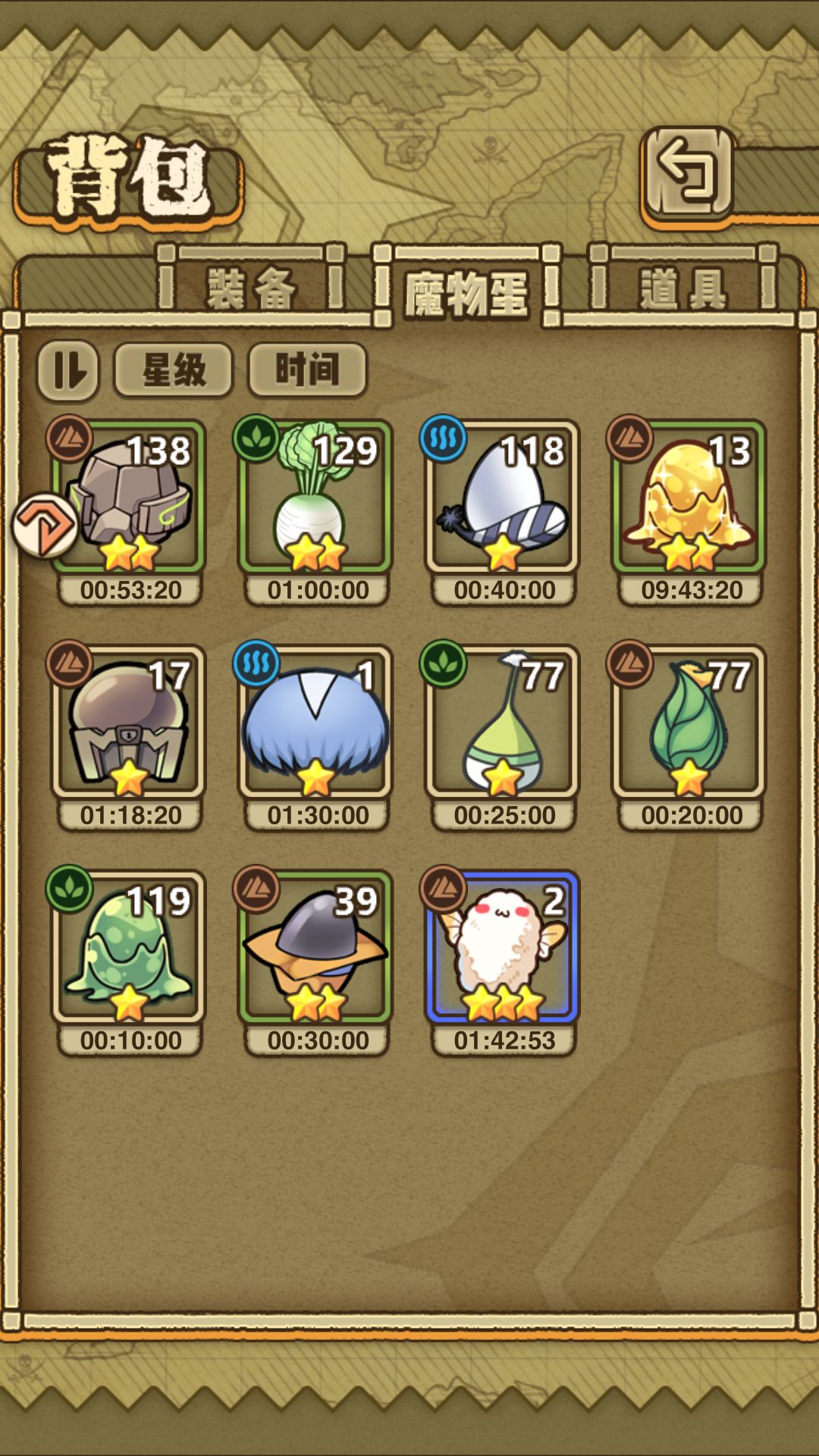Viewport: 819px width, 1456px height.
Task: Toggle the sort order button beside 星级
Action: point(70,372)
